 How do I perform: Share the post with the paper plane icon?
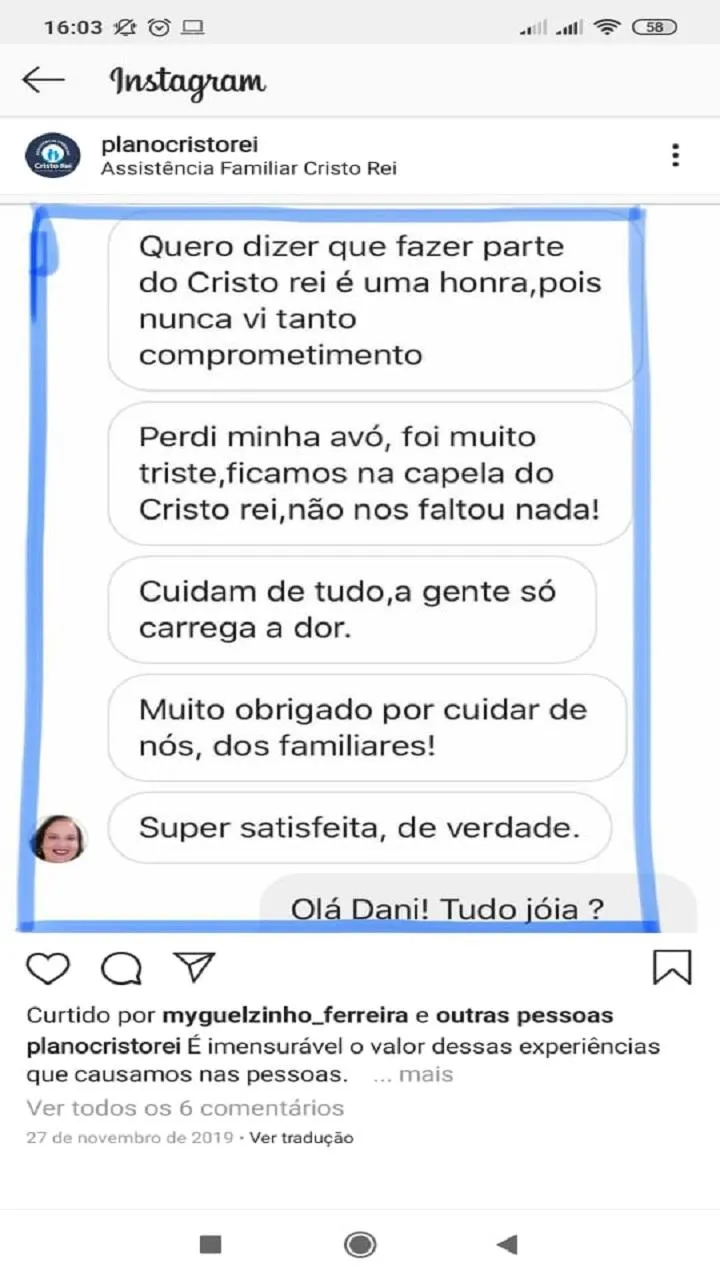194,966
